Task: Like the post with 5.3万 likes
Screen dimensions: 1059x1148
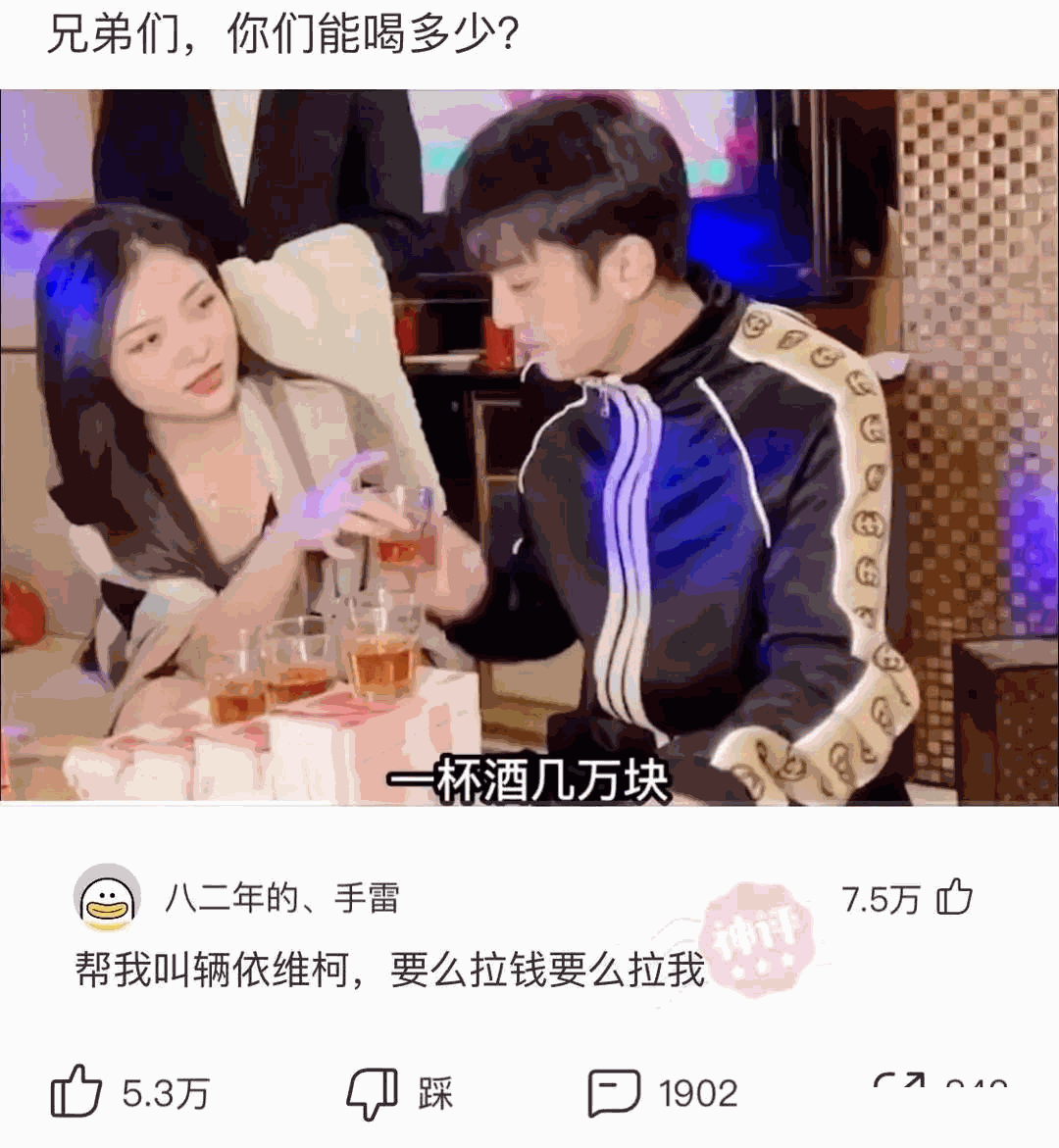Action: pos(76,1092)
